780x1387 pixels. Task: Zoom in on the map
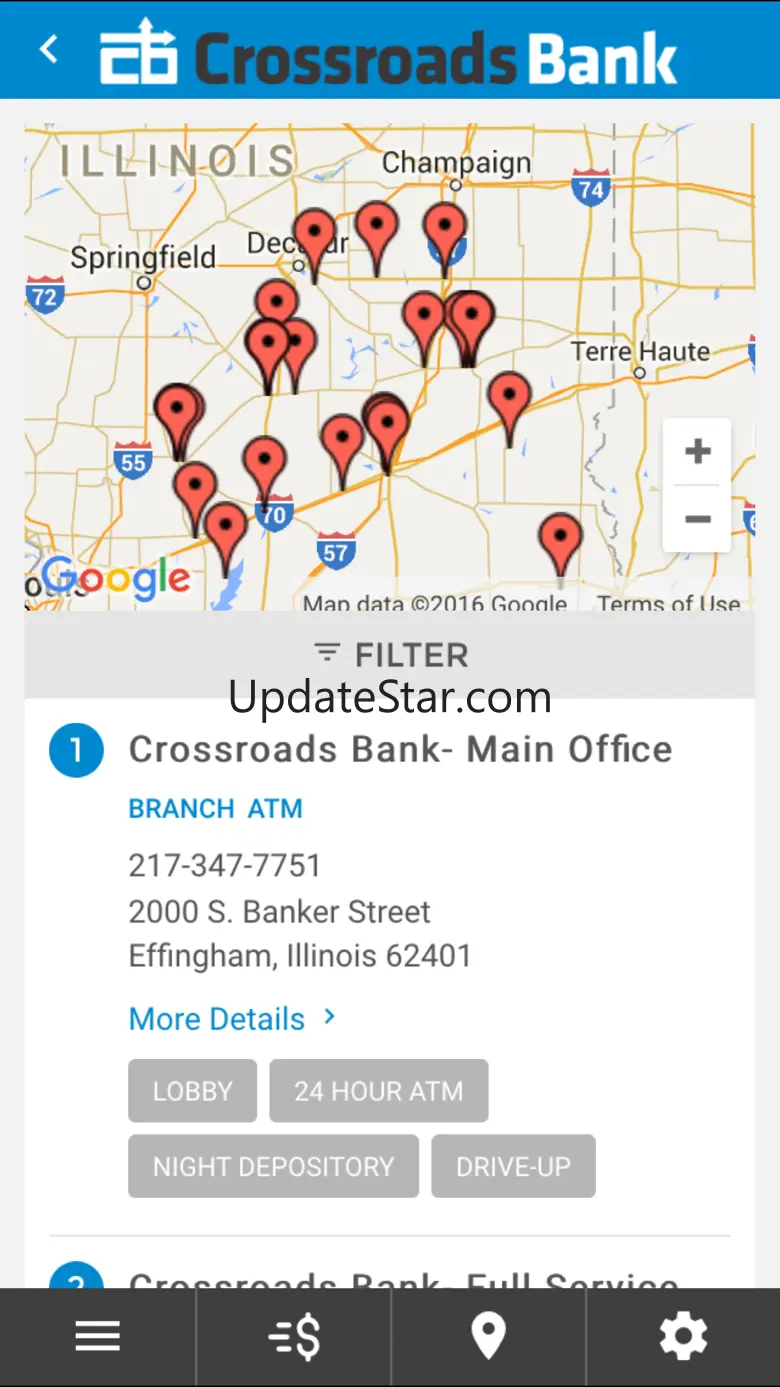point(697,451)
